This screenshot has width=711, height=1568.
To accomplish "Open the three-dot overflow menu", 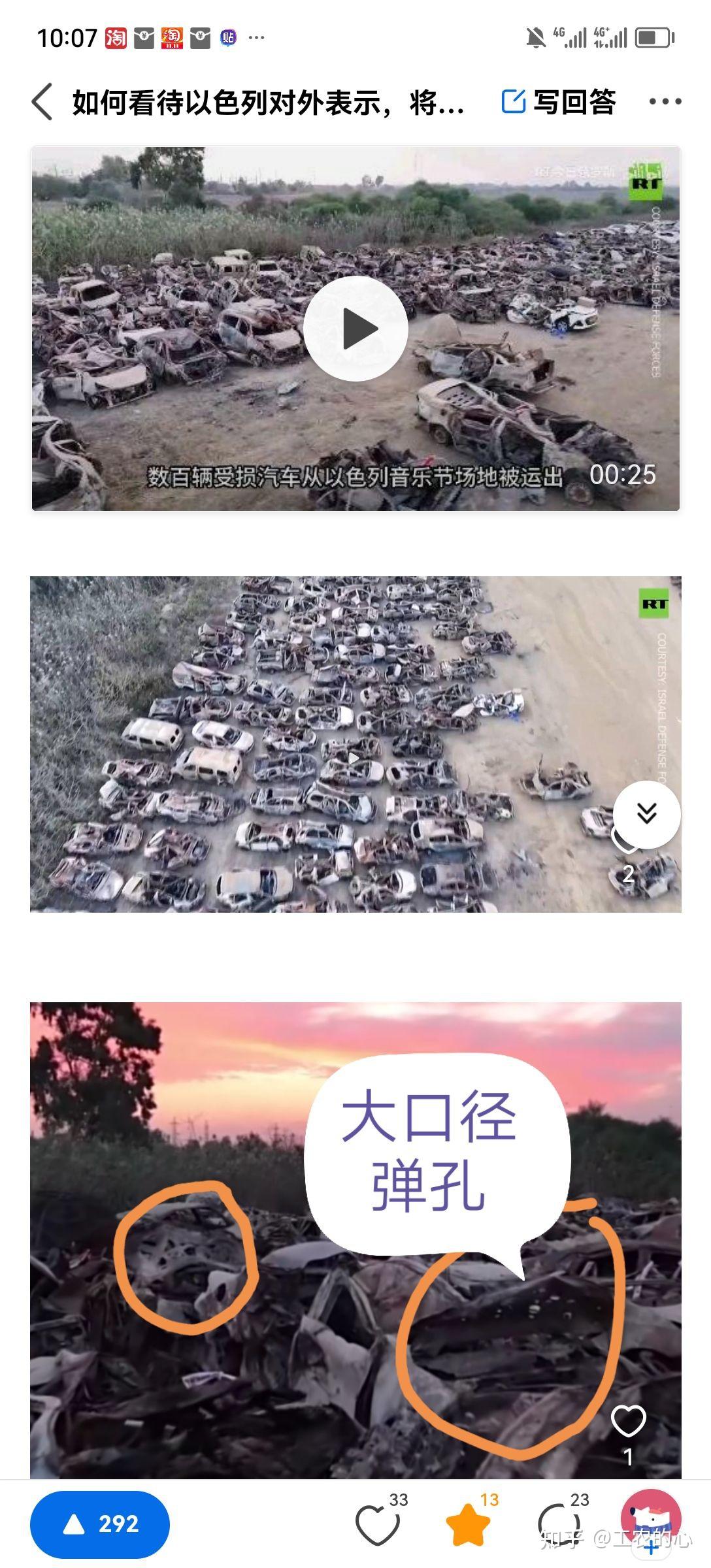I will tap(665, 101).
